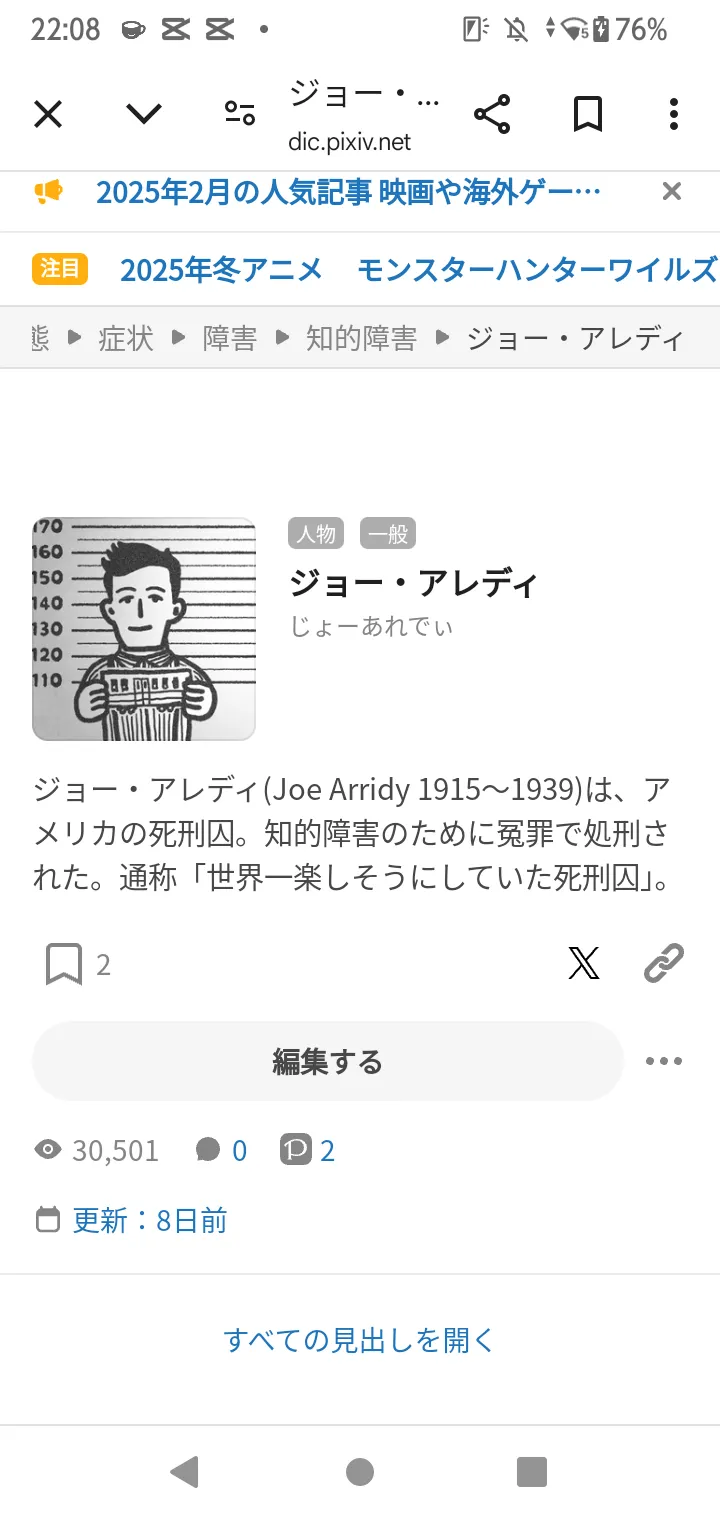Share this page from the toolbar
Image resolution: width=720 pixels, height=1520 pixels.
[x=492, y=114]
